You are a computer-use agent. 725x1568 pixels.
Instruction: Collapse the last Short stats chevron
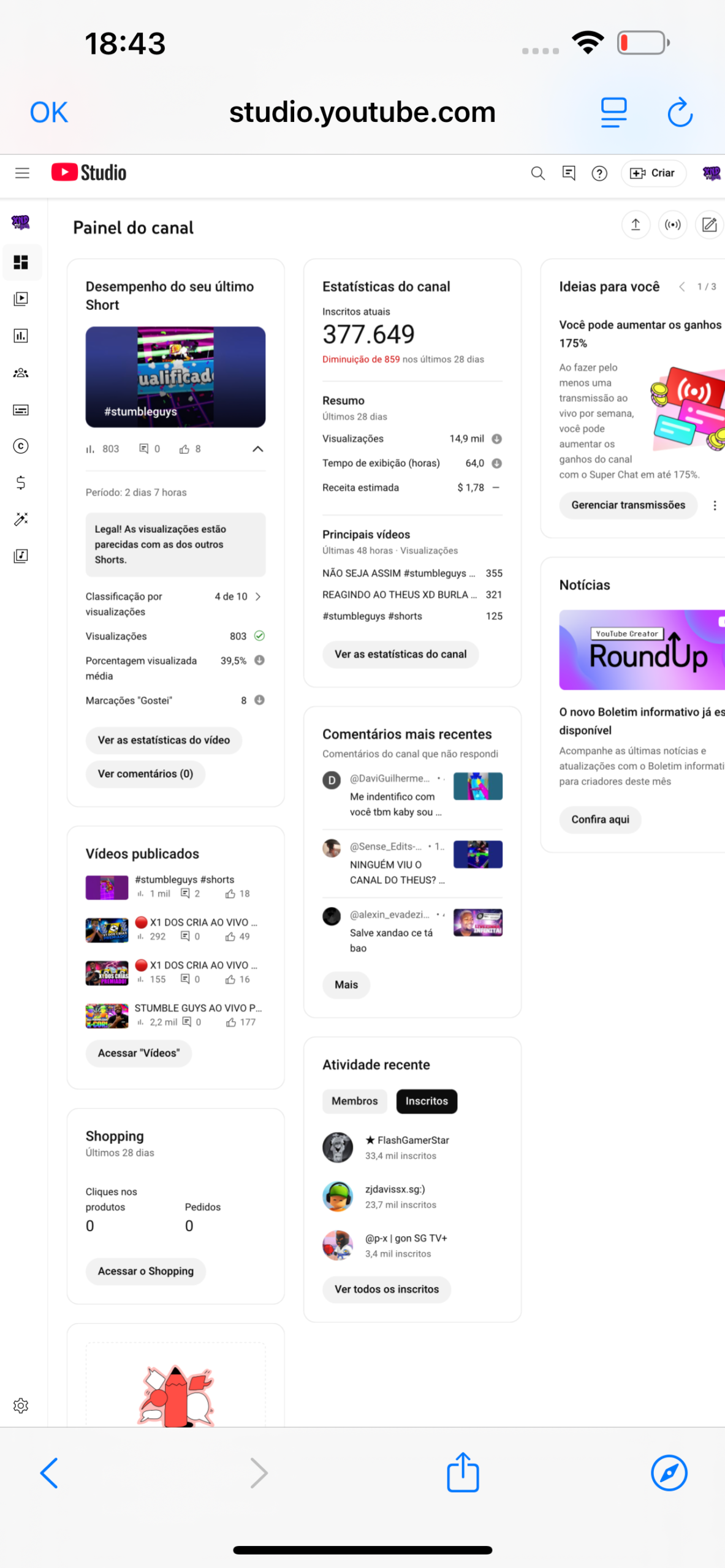click(258, 449)
